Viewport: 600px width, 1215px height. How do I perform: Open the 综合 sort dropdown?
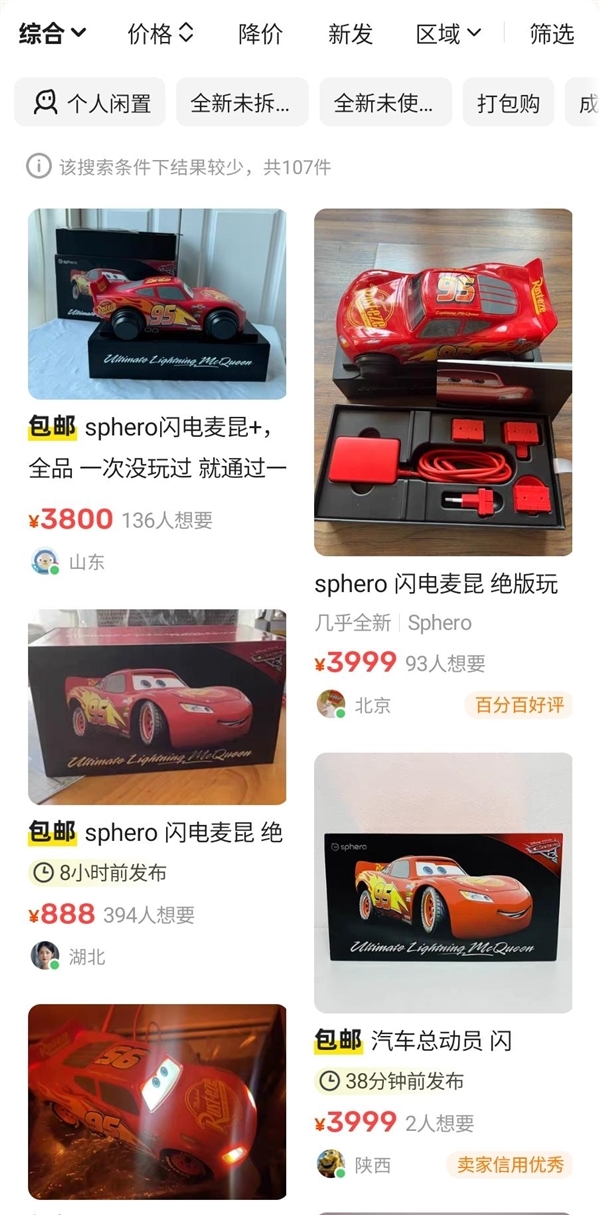pos(52,34)
